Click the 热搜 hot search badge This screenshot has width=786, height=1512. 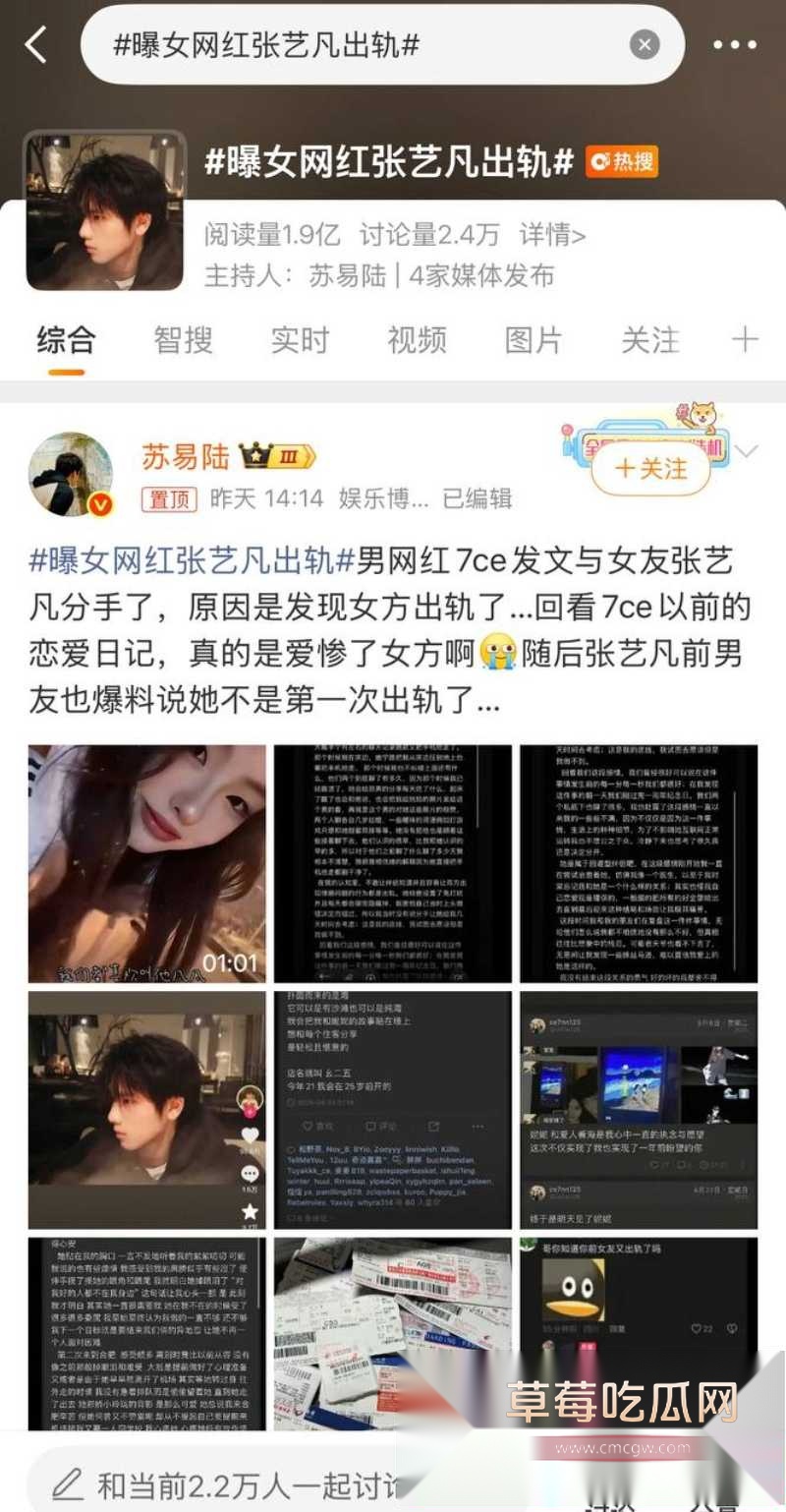point(624,163)
